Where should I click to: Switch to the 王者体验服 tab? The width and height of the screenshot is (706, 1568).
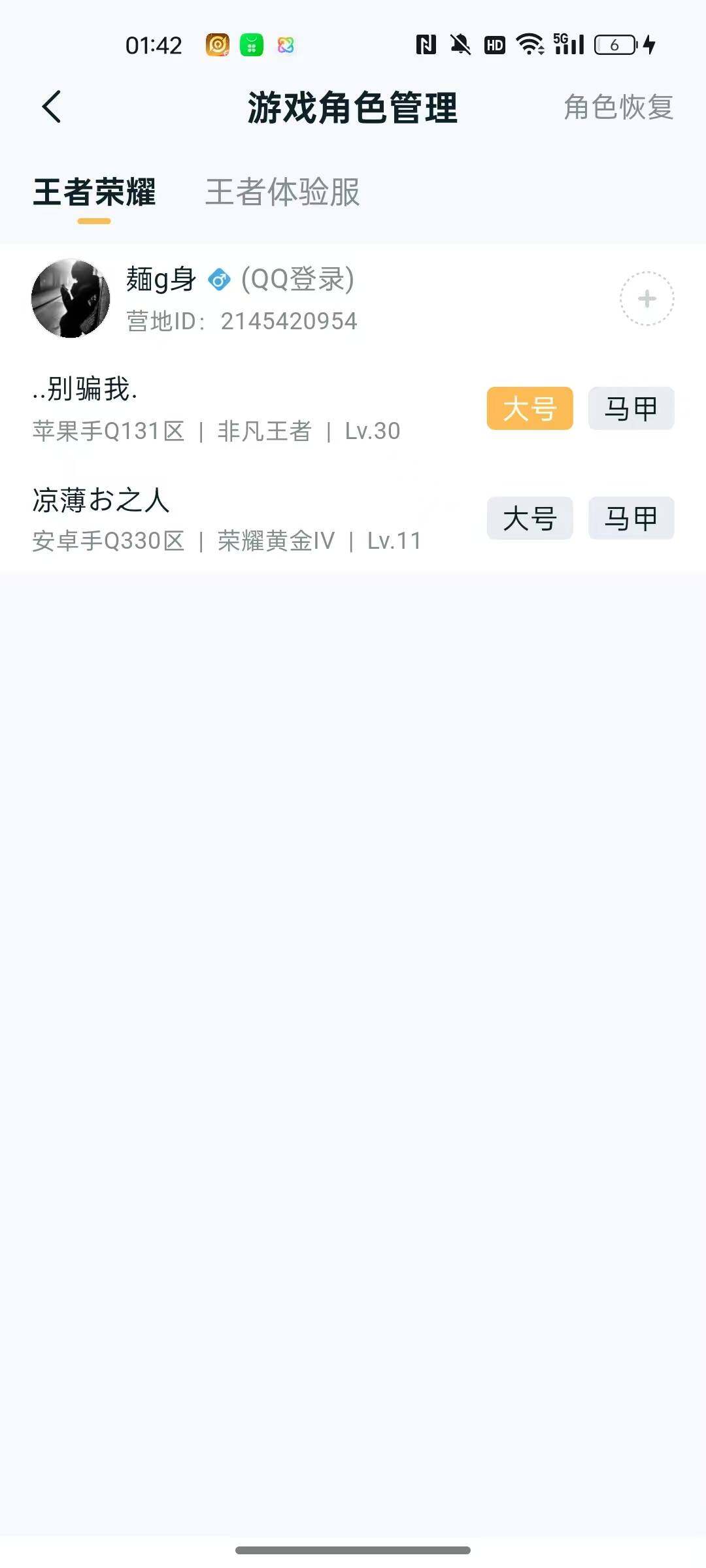pyautogui.click(x=282, y=191)
